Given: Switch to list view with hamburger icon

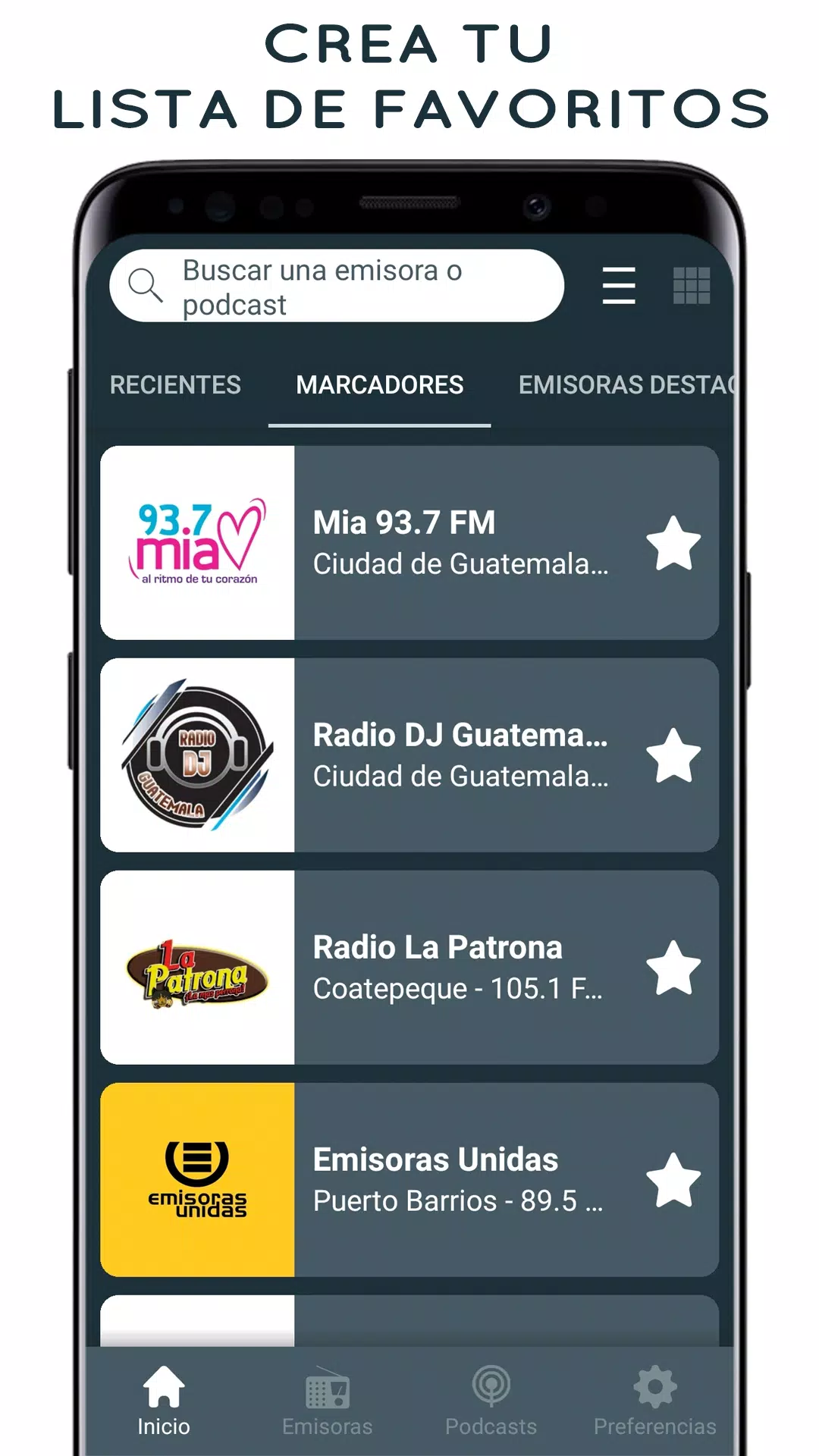Looking at the screenshot, I should (618, 286).
